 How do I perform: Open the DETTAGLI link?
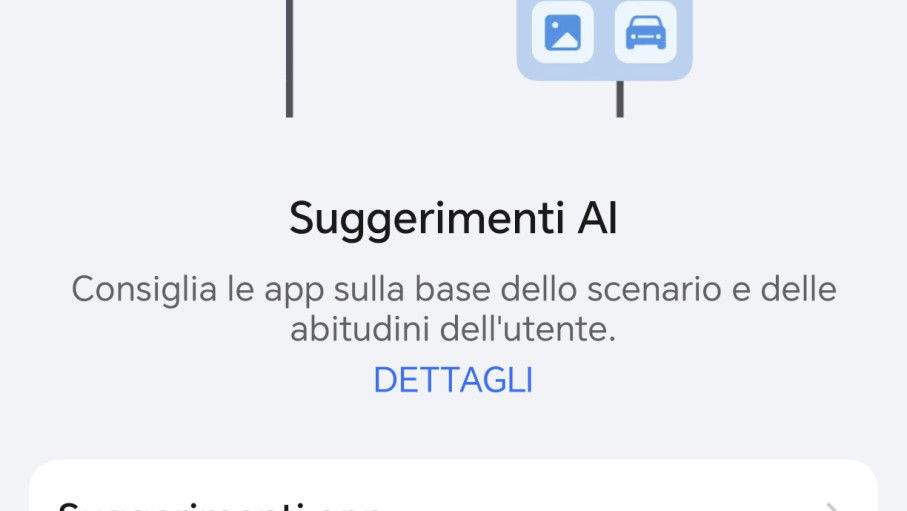click(x=453, y=380)
